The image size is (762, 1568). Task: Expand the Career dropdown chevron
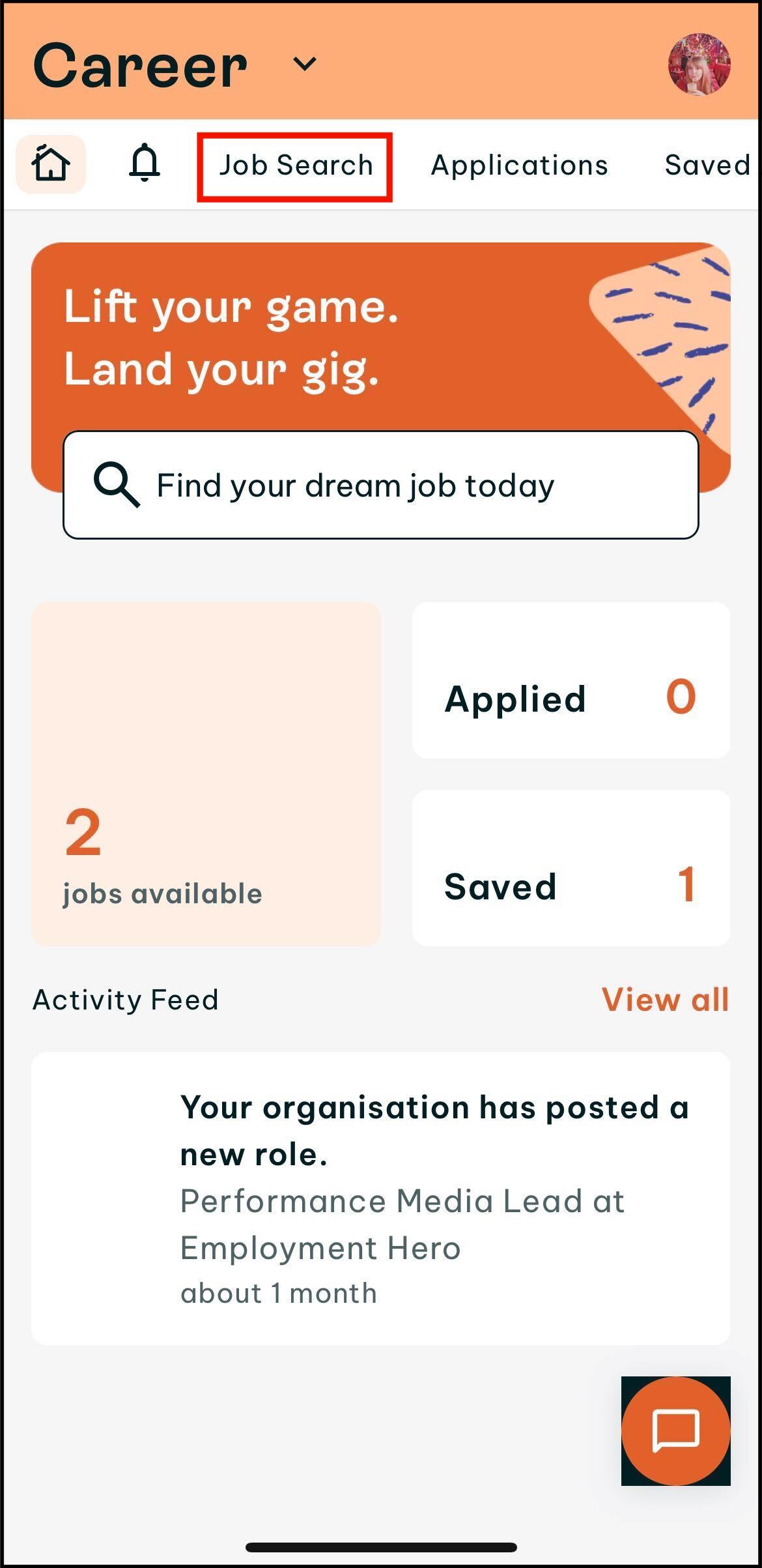(x=304, y=65)
